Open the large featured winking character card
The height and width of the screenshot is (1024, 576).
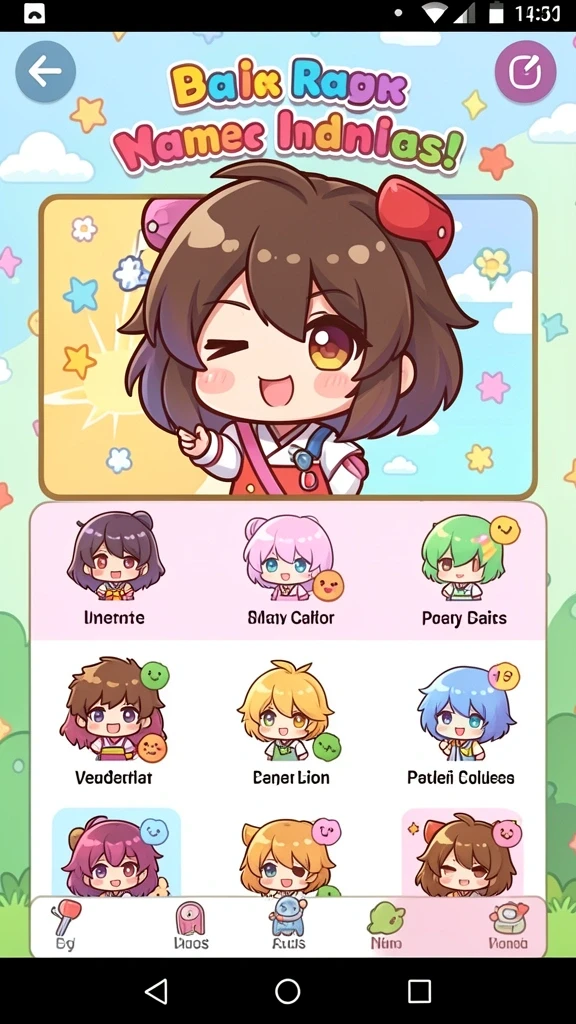point(288,346)
